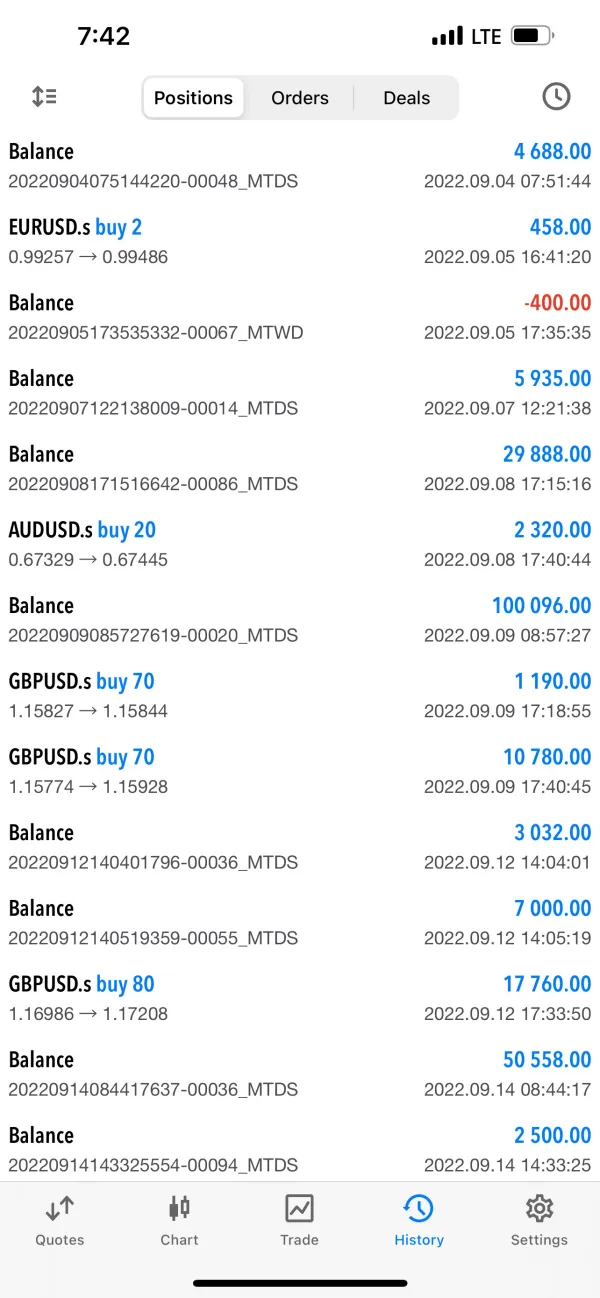The height and width of the screenshot is (1298, 600).
Task: Switch to the Deals segment
Action: [406, 98]
